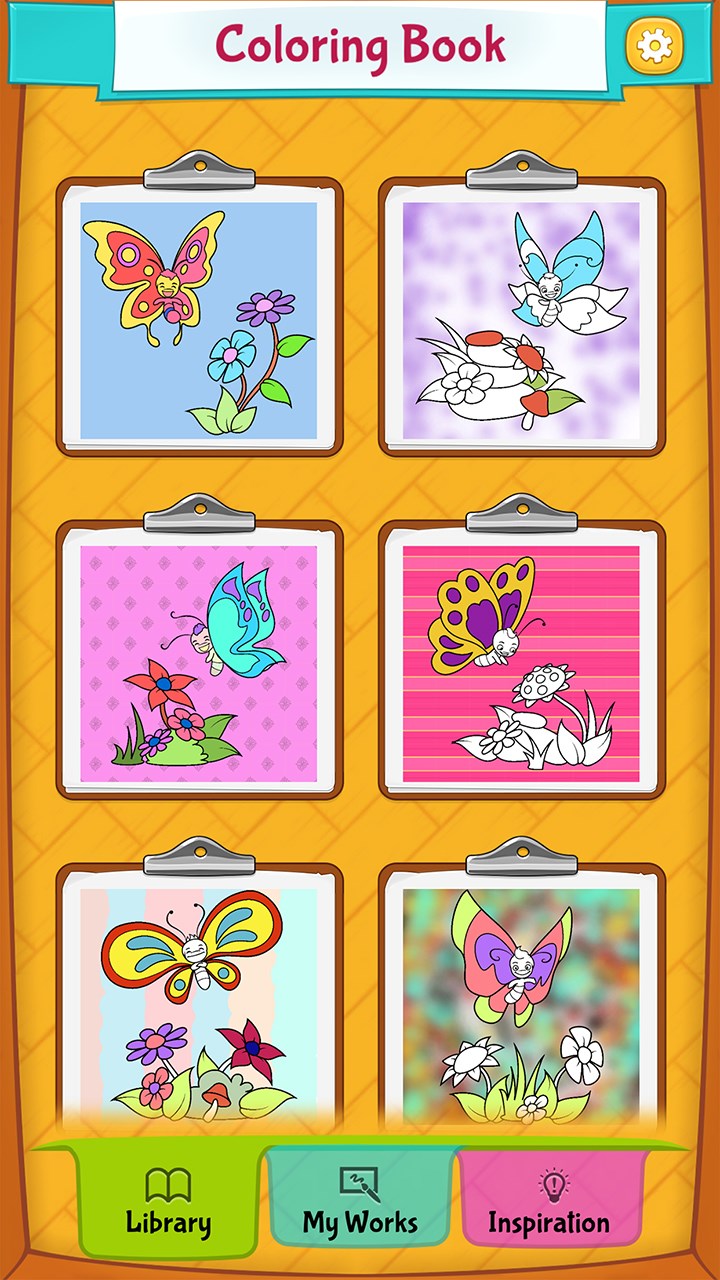720x1280 pixels.
Task: Select the smiling butterfly on pastel striped background
Action: pos(199,1000)
